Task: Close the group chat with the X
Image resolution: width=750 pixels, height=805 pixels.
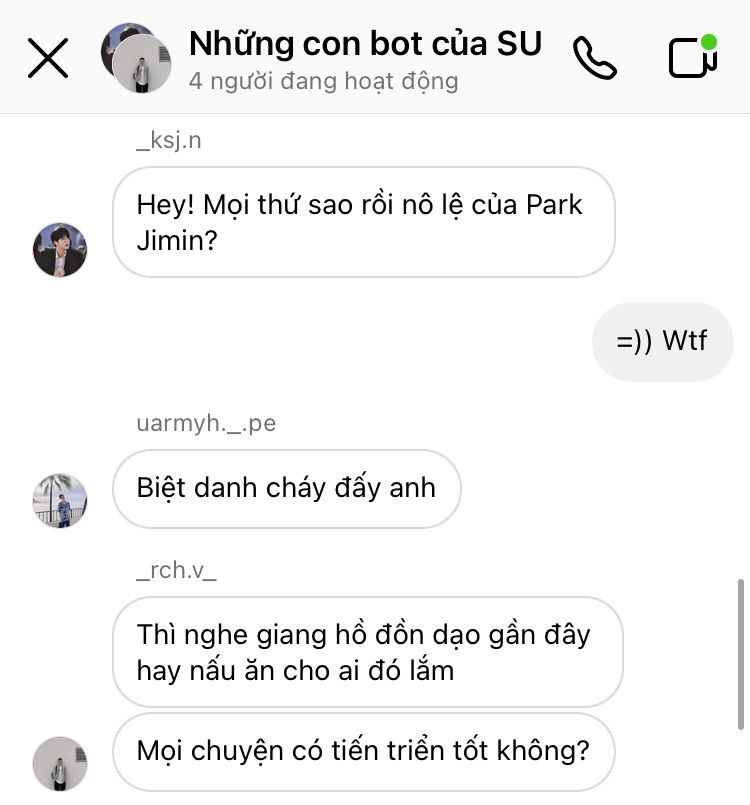Action: [x=48, y=59]
